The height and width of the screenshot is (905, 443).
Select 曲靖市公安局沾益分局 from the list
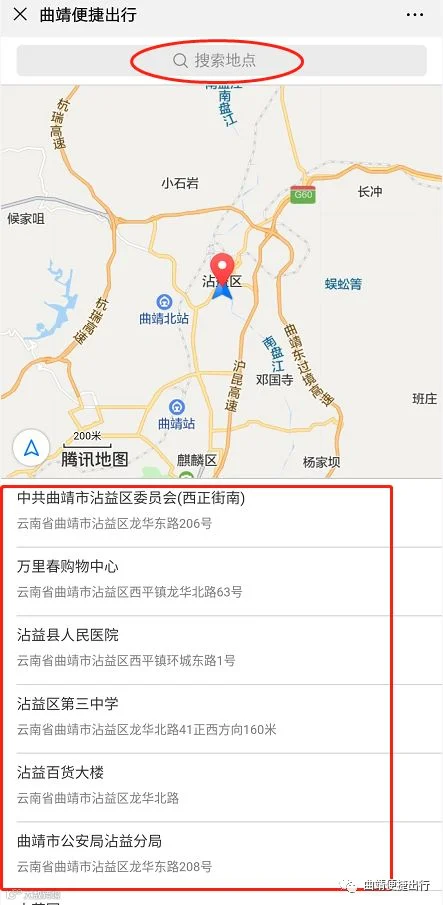[x=222, y=856]
